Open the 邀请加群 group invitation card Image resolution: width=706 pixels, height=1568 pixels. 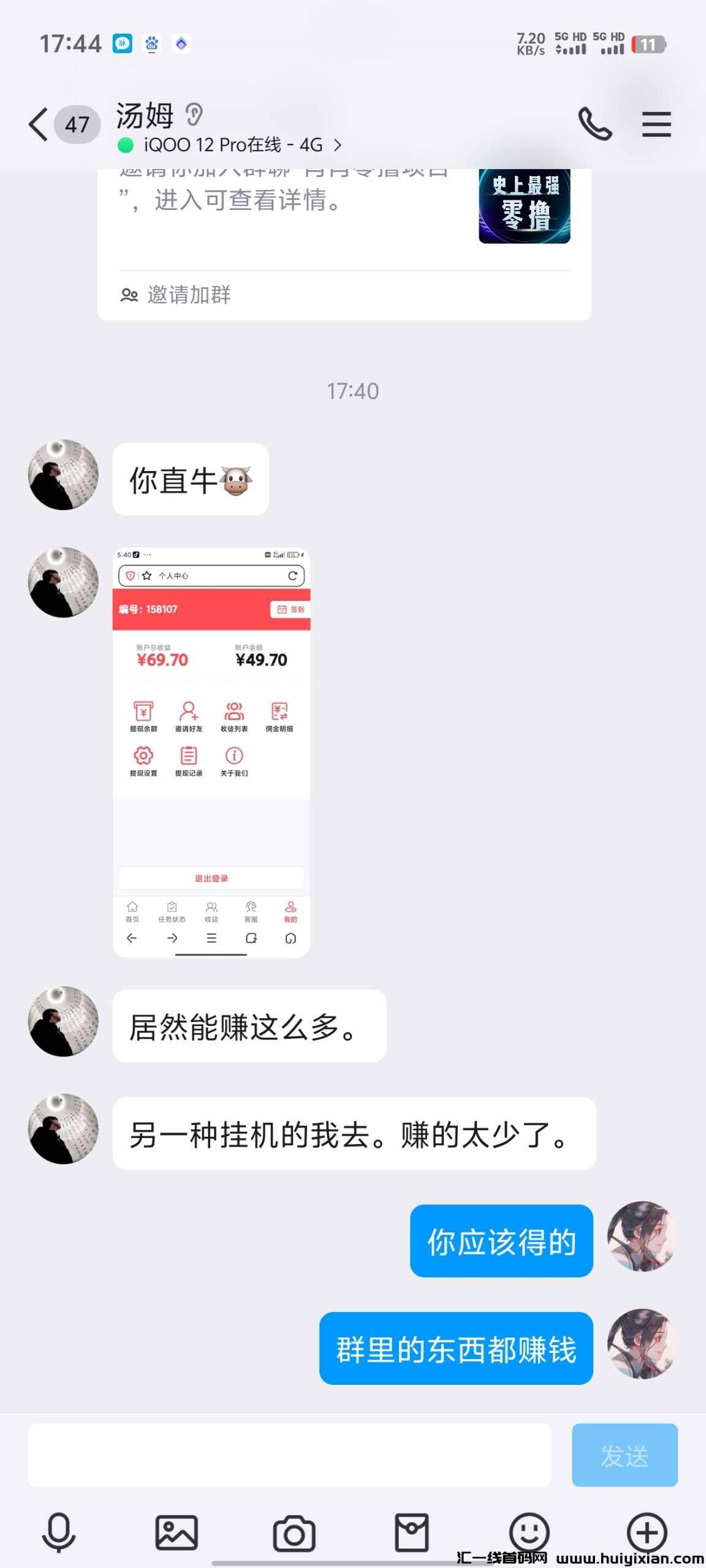[343, 245]
